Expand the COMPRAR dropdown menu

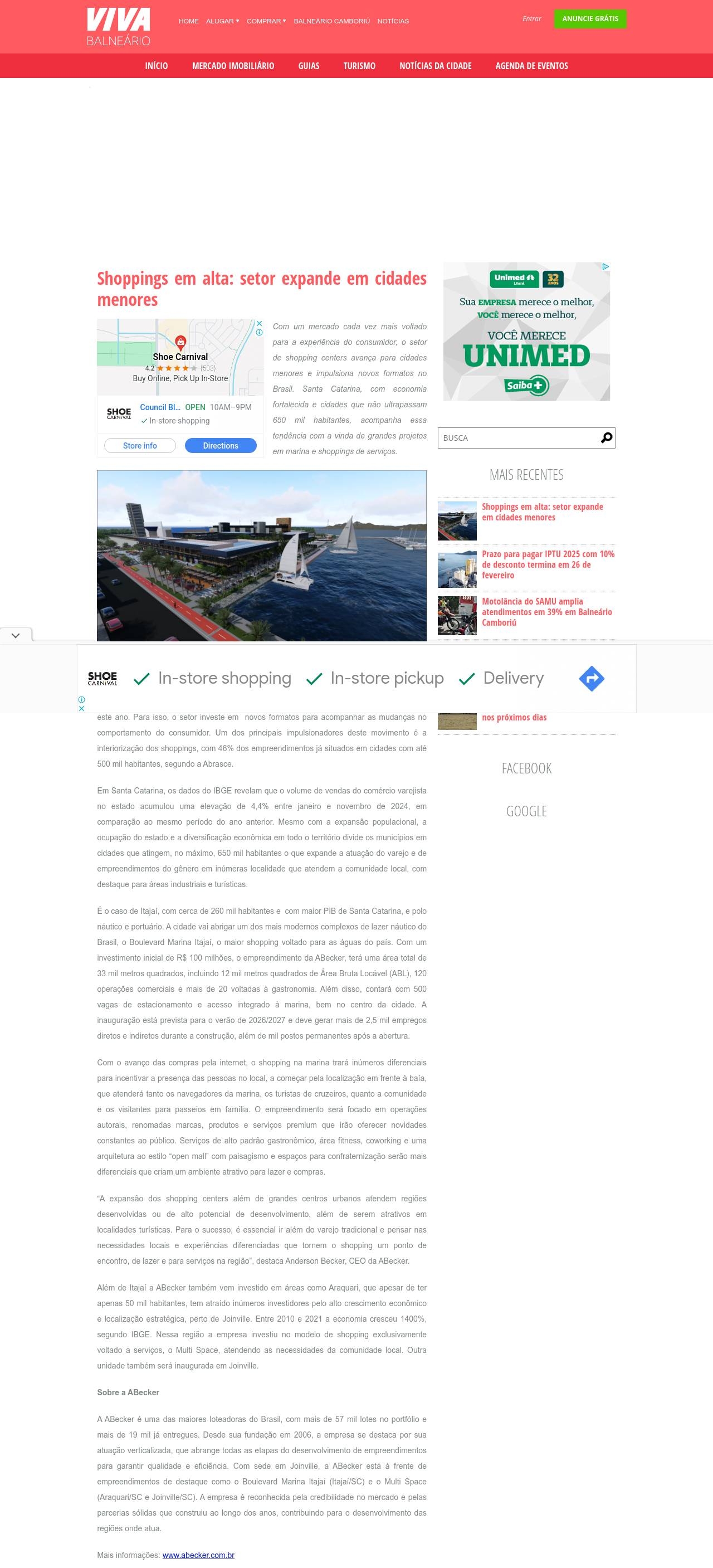[266, 21]
